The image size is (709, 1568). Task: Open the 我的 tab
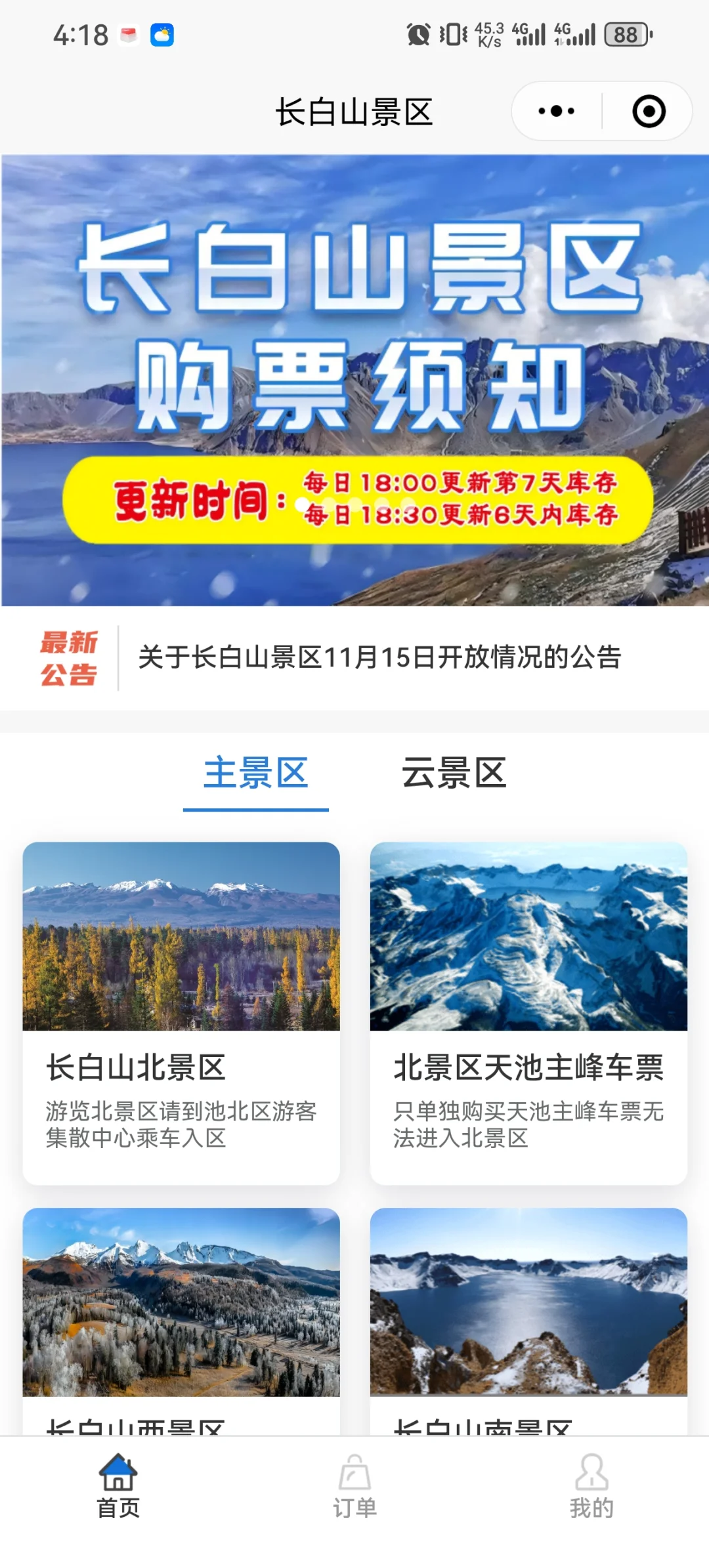tap(591, 1486)
